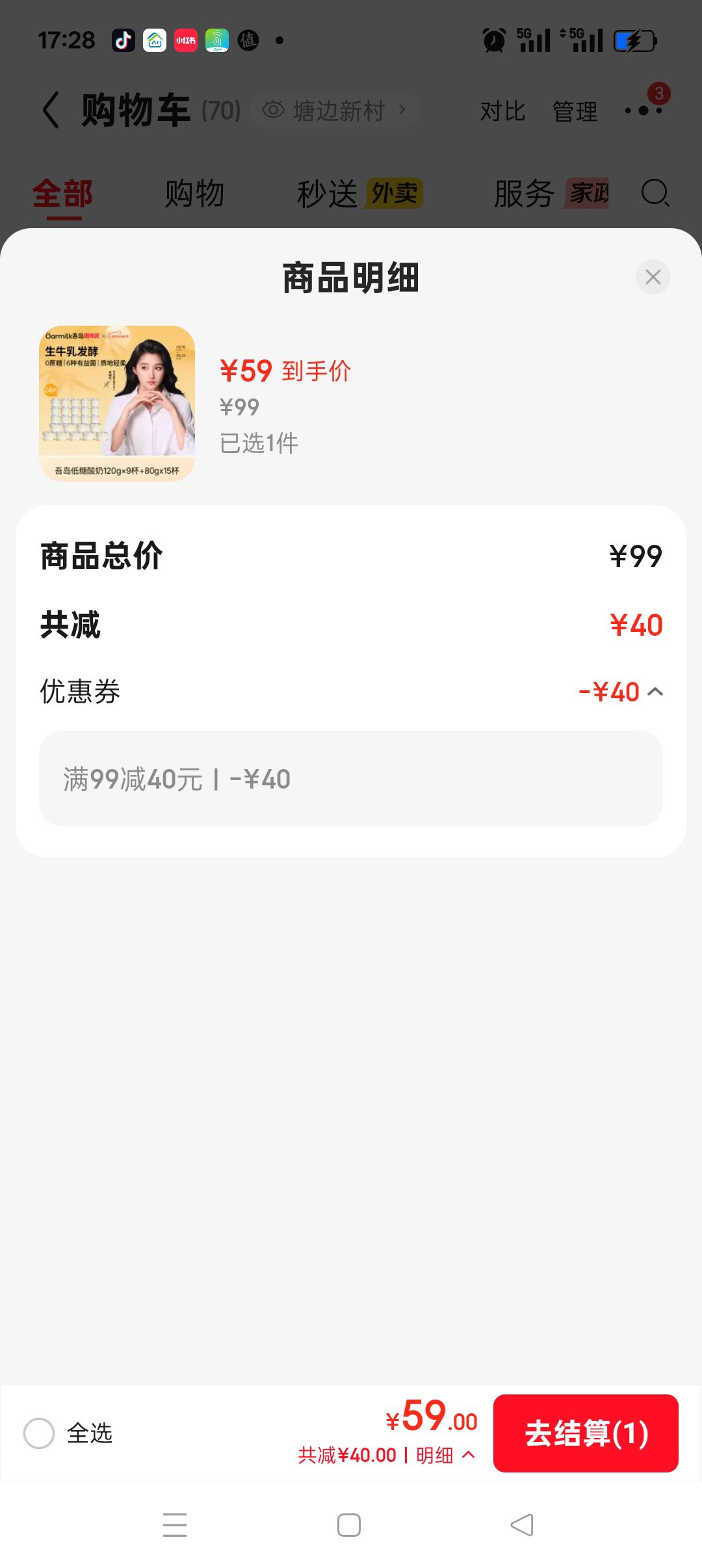This screenshot has width=702, height=1568.
Task: Switch to the 服务 tab
Action: 551,194
